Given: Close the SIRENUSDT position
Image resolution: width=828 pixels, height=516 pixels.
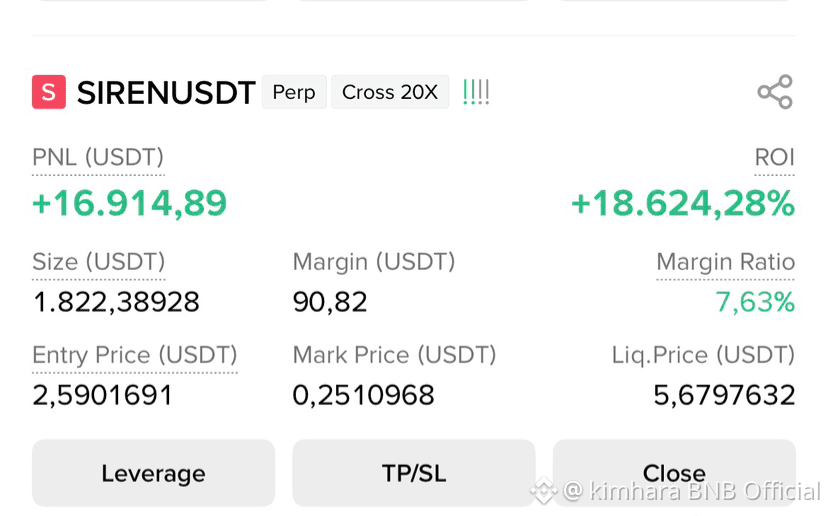Looking at the screenshot, I should click(x=674, y=473).
